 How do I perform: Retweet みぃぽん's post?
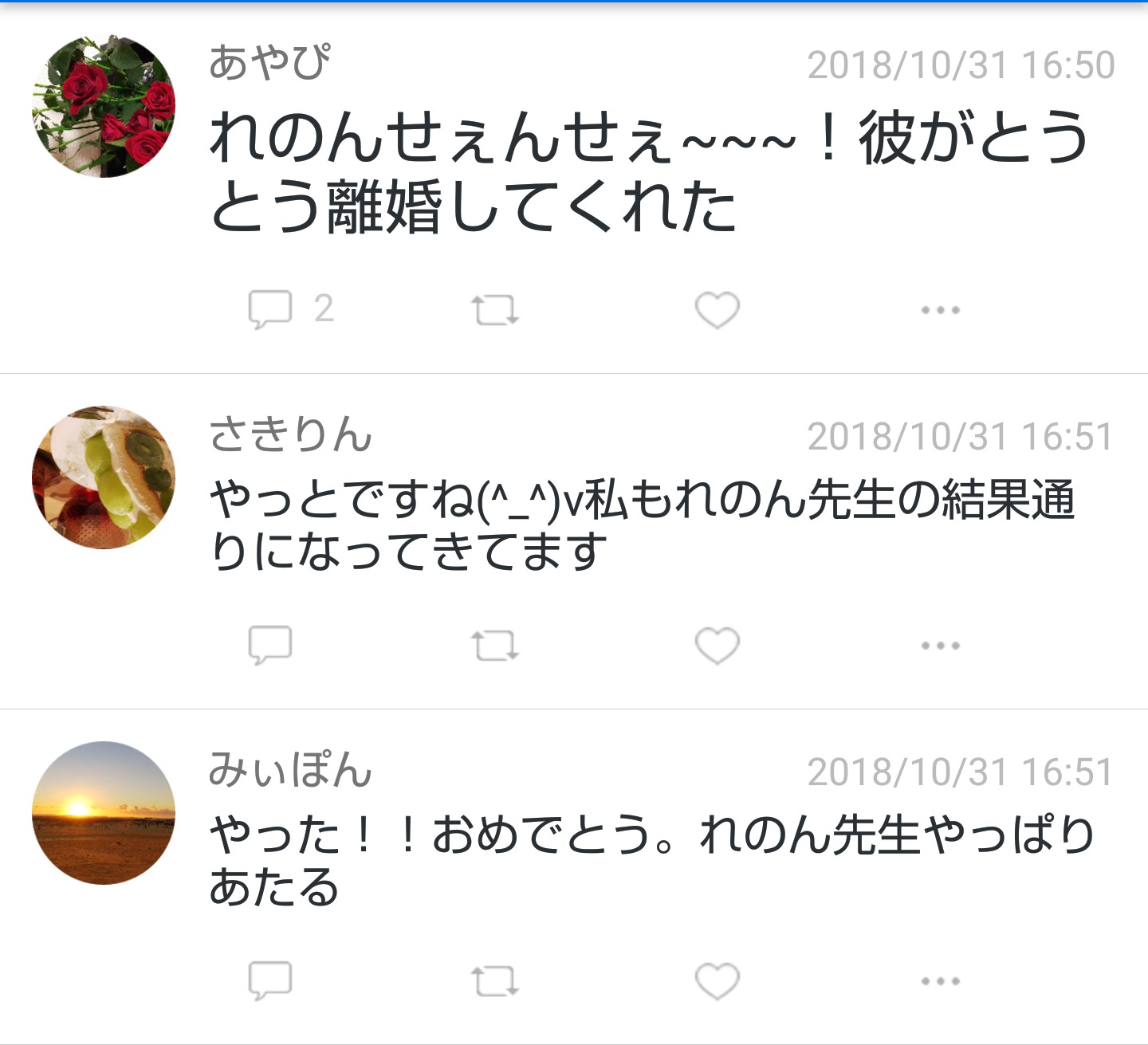click(x=494, y=981)
